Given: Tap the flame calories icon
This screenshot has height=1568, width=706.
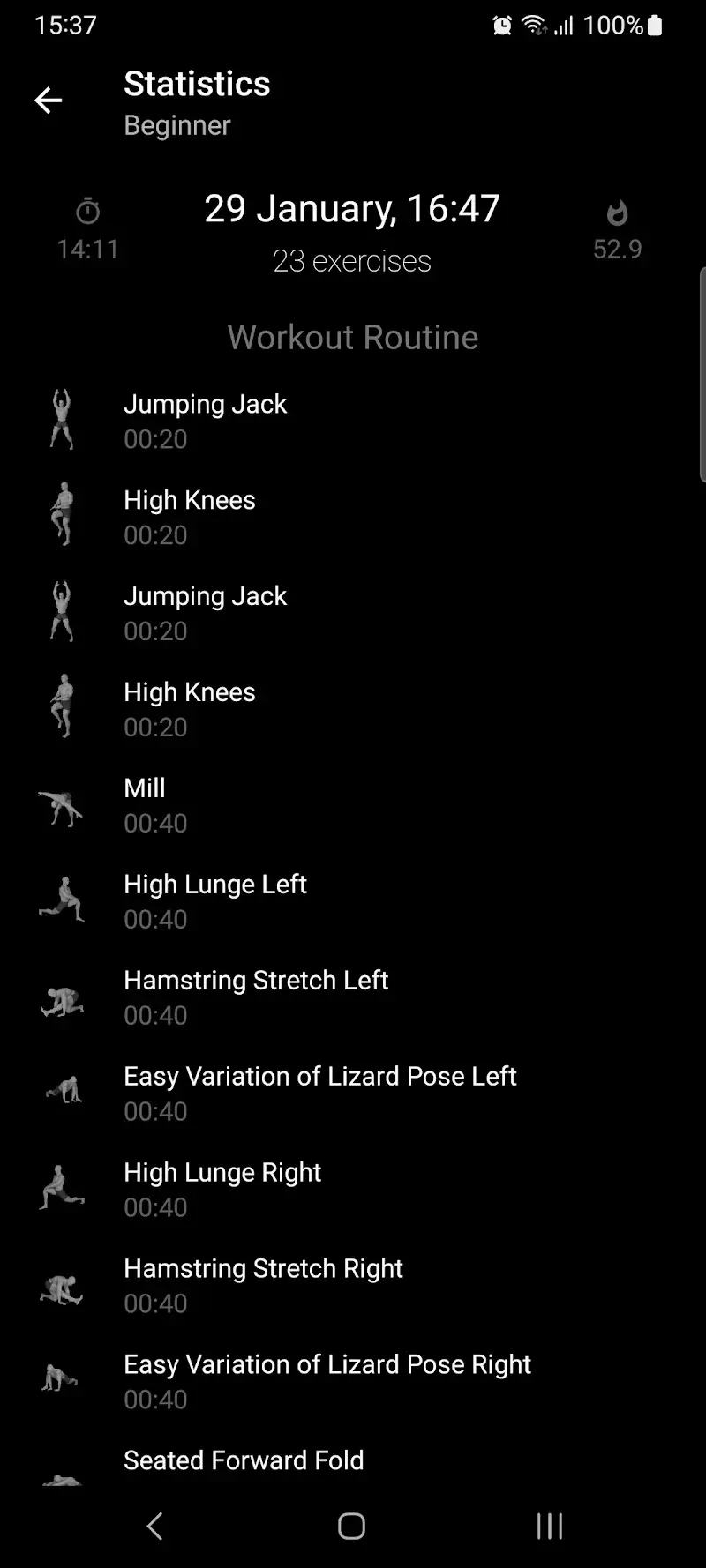Looking at the screenshot, I should (x=618, y=212).
